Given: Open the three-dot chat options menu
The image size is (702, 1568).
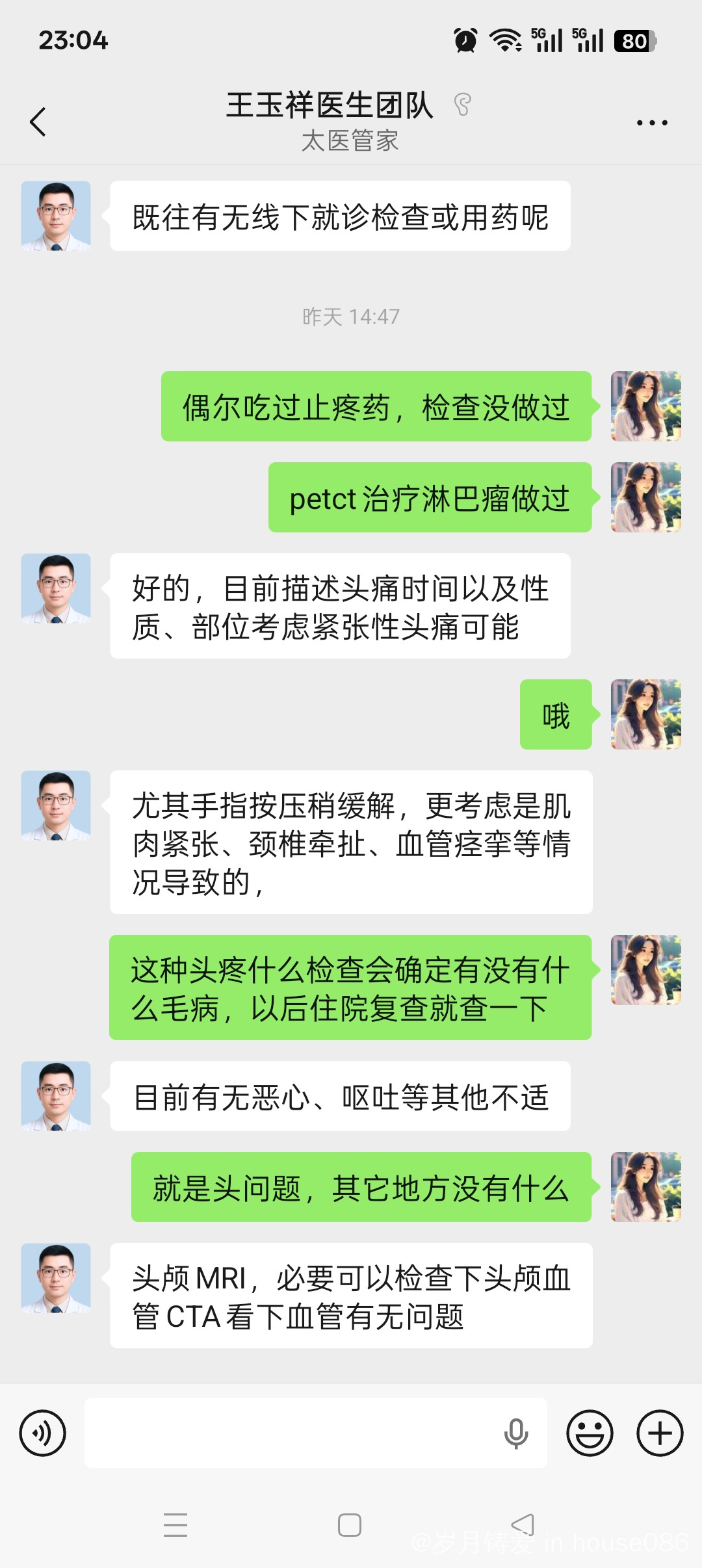Looking at the screenshot, I should [x=652, y=122].
